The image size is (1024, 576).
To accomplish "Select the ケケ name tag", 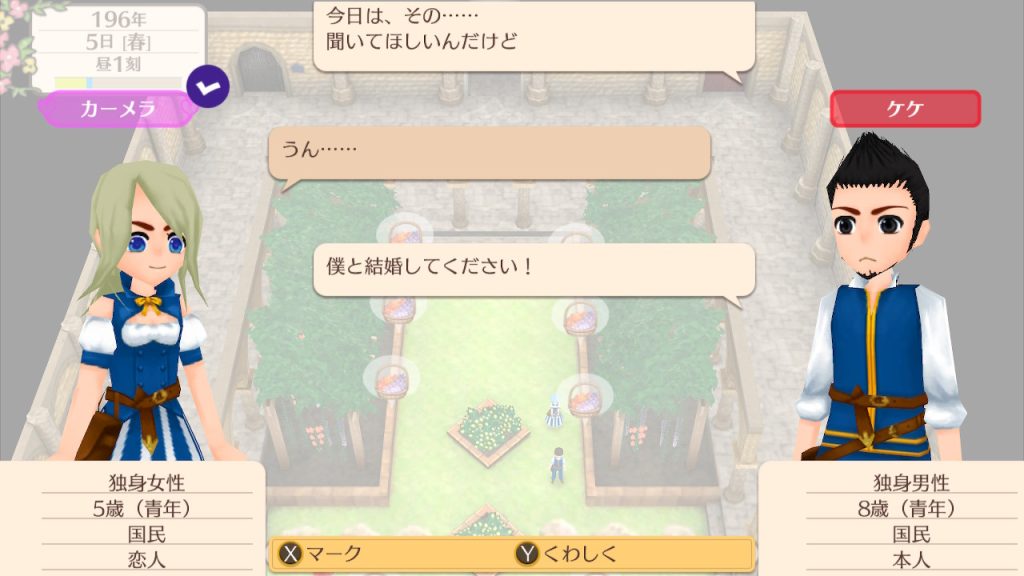I will (905, 109).
